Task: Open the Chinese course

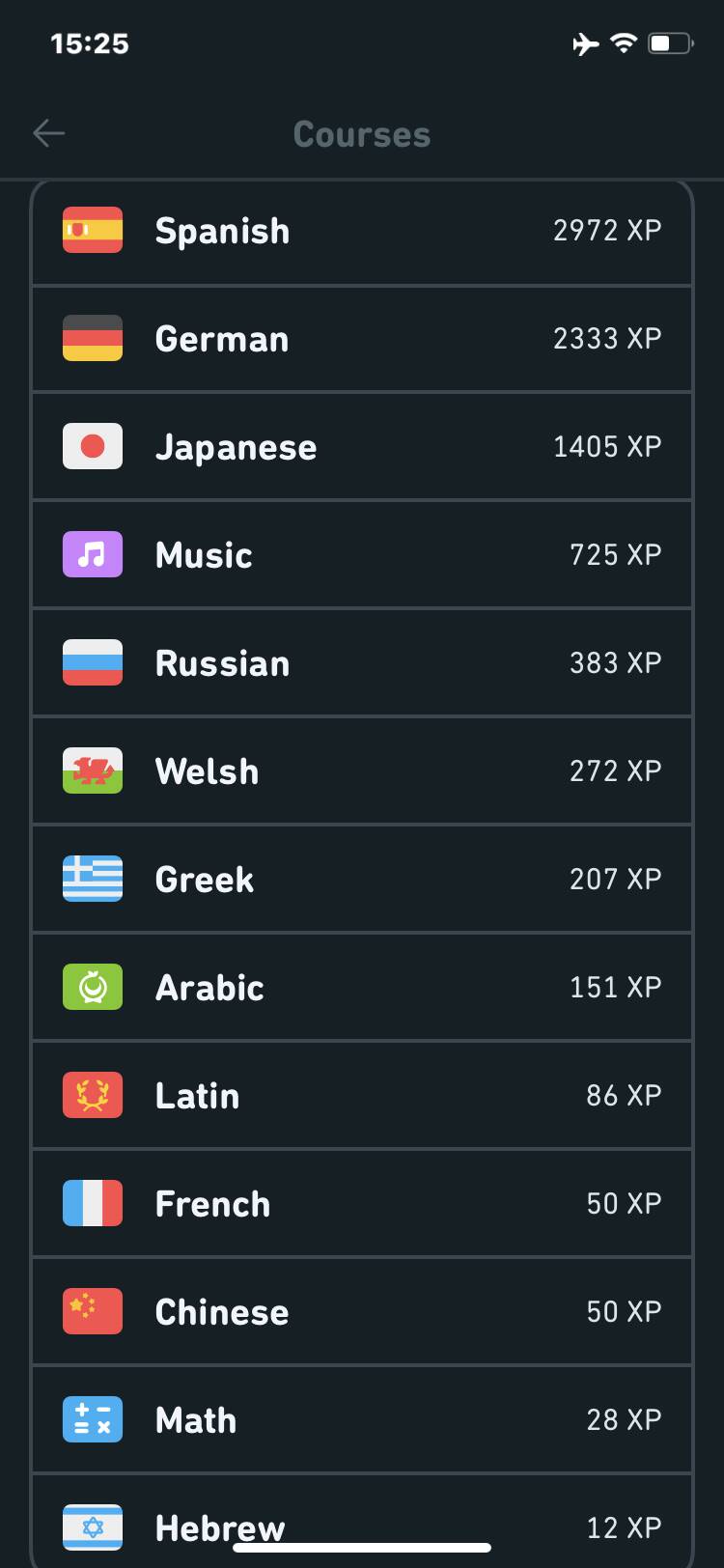Action: pyautogui.click(x=362, y=1312)
